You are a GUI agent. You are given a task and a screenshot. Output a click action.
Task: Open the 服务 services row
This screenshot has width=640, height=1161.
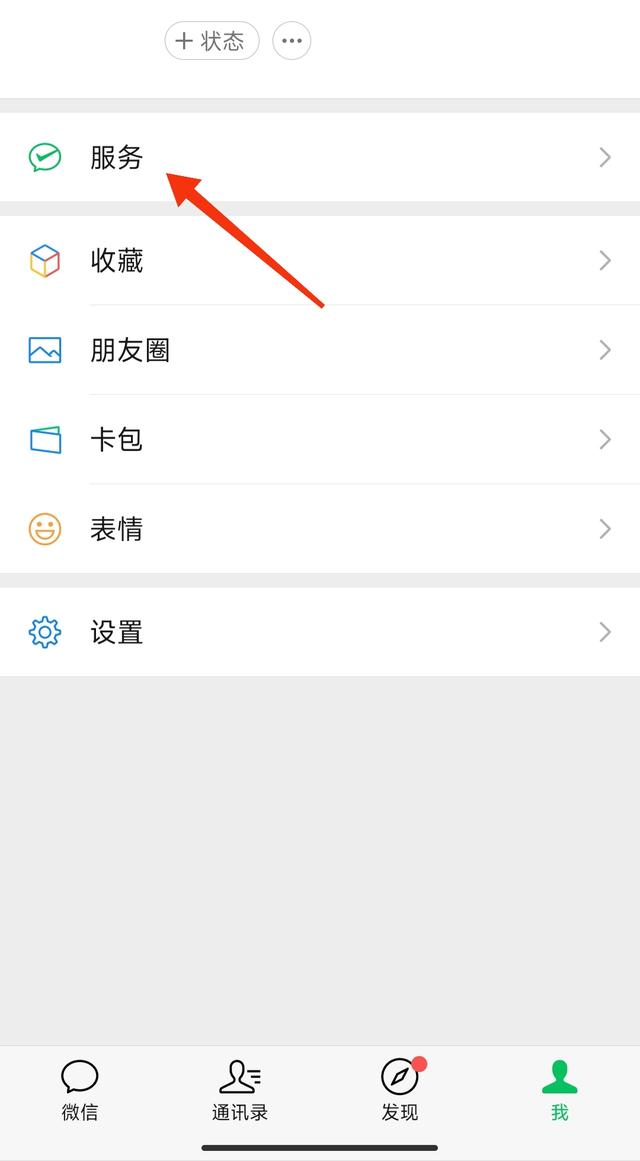pos(320,157)
